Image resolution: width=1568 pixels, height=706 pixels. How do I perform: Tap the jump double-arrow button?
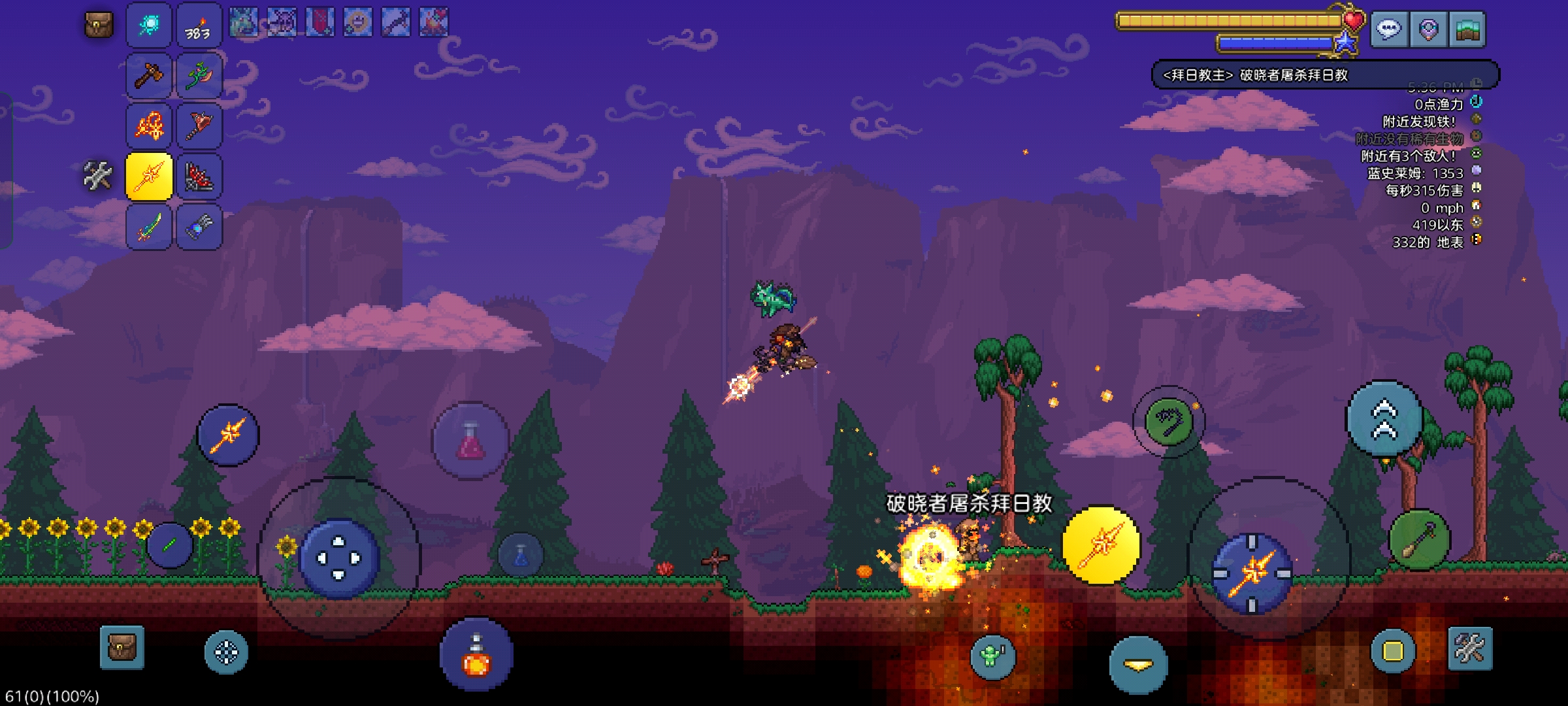[x=1384, y=418]
